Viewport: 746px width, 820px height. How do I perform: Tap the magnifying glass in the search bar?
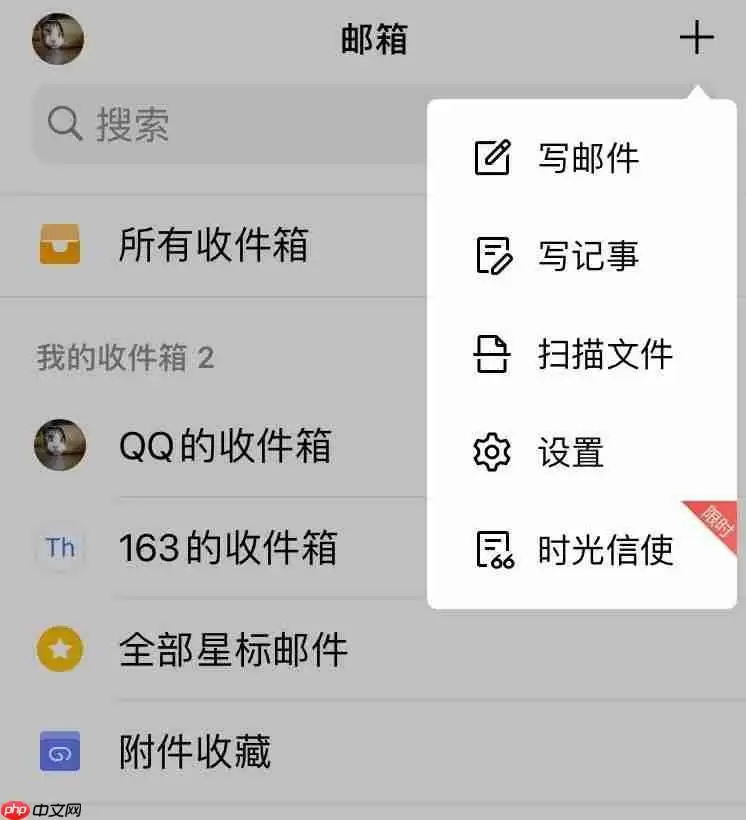point(65,124)
